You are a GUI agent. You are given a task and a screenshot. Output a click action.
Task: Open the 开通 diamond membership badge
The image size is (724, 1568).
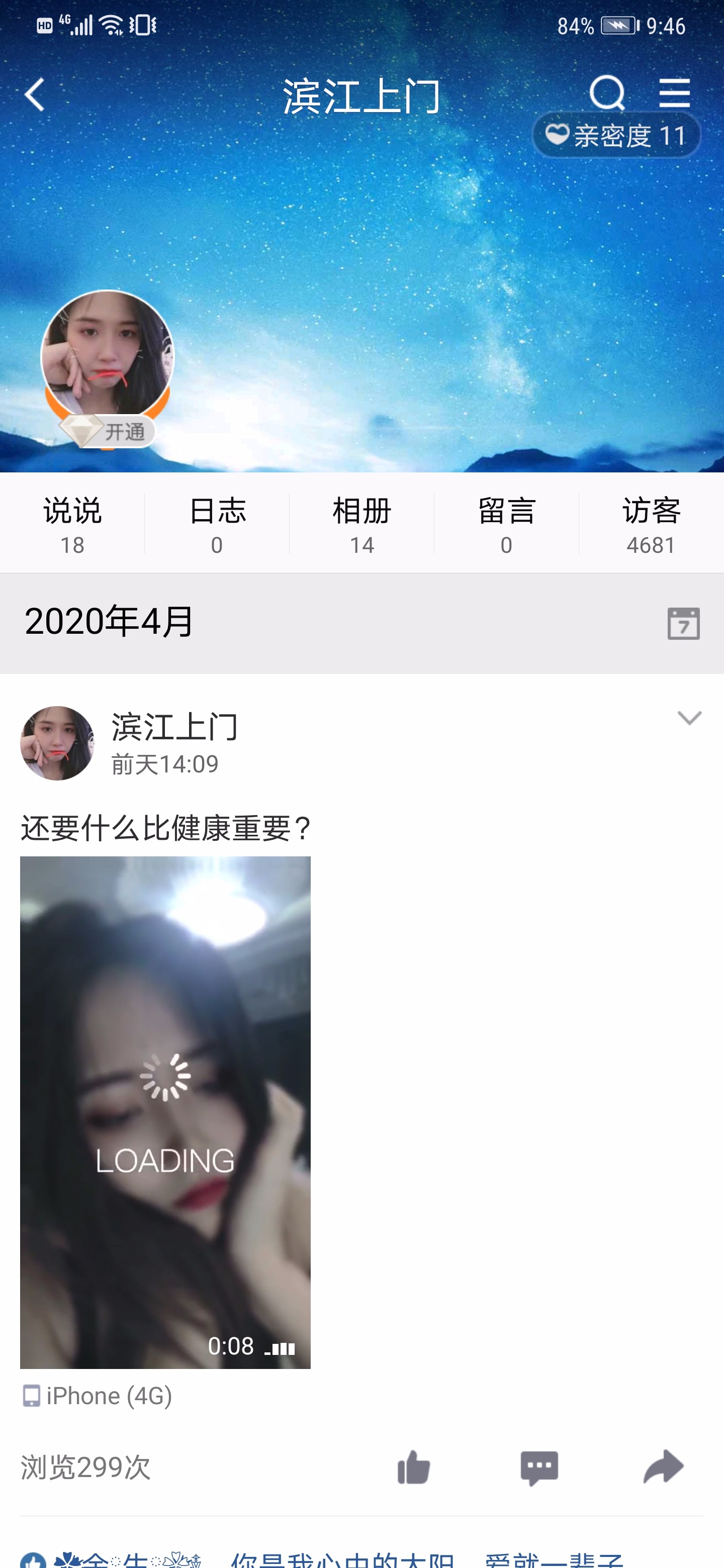click(108, 431)
